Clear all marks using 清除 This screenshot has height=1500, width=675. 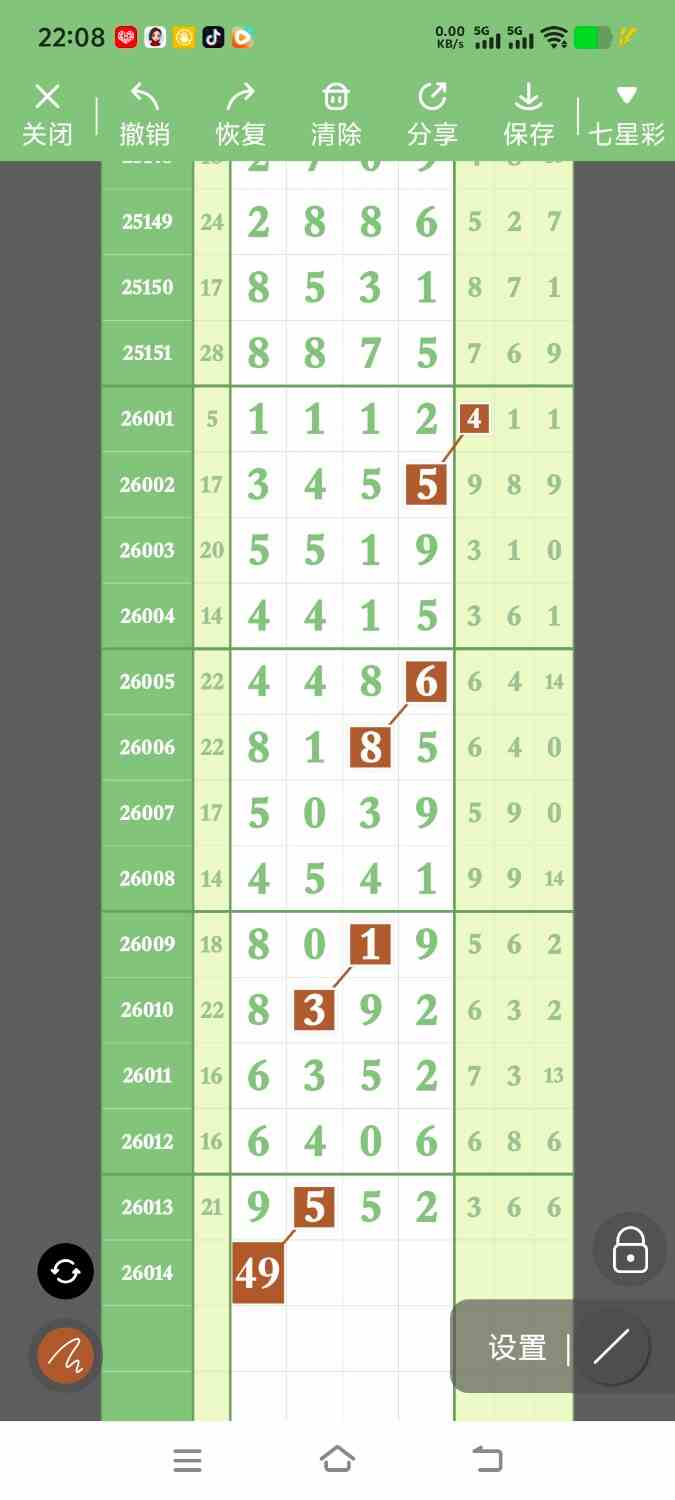click(336, 114)
